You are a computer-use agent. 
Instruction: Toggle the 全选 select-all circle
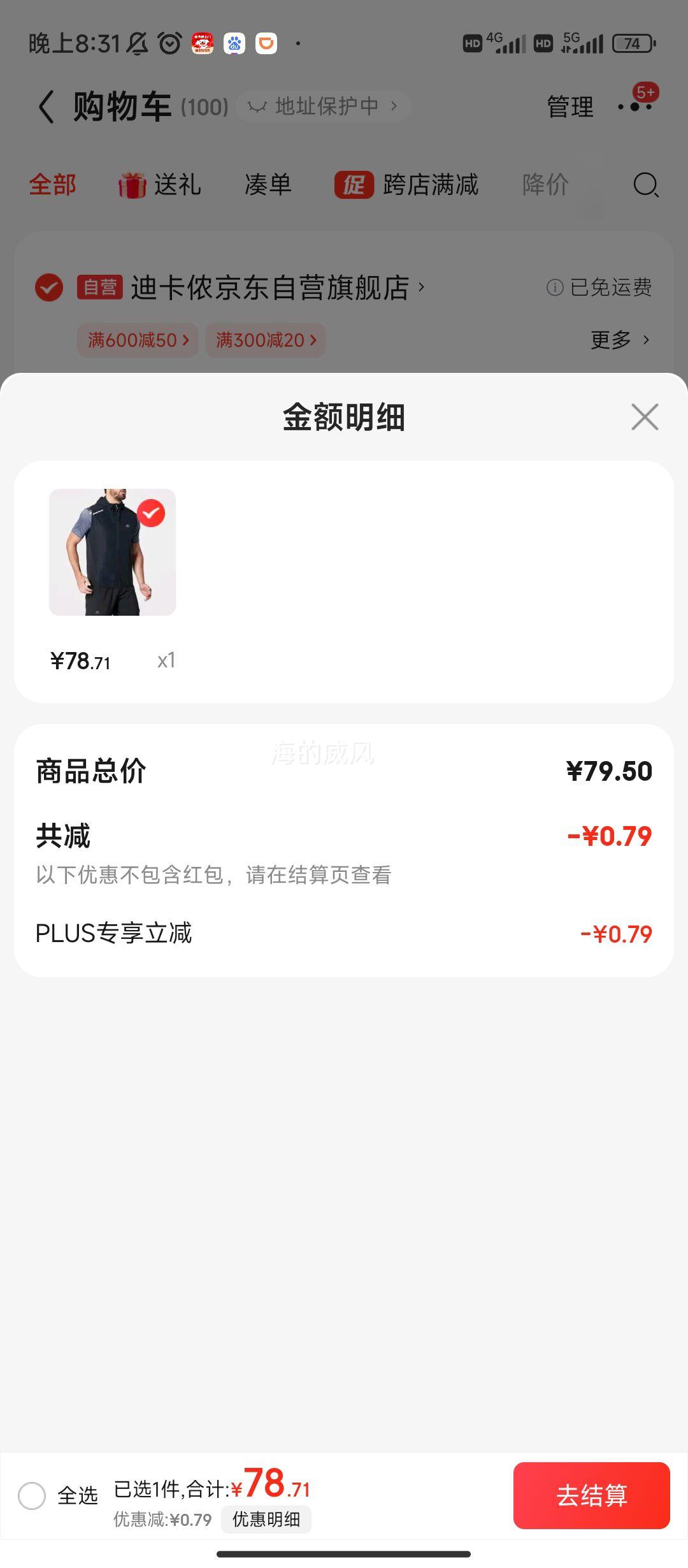pos(32,1495)
